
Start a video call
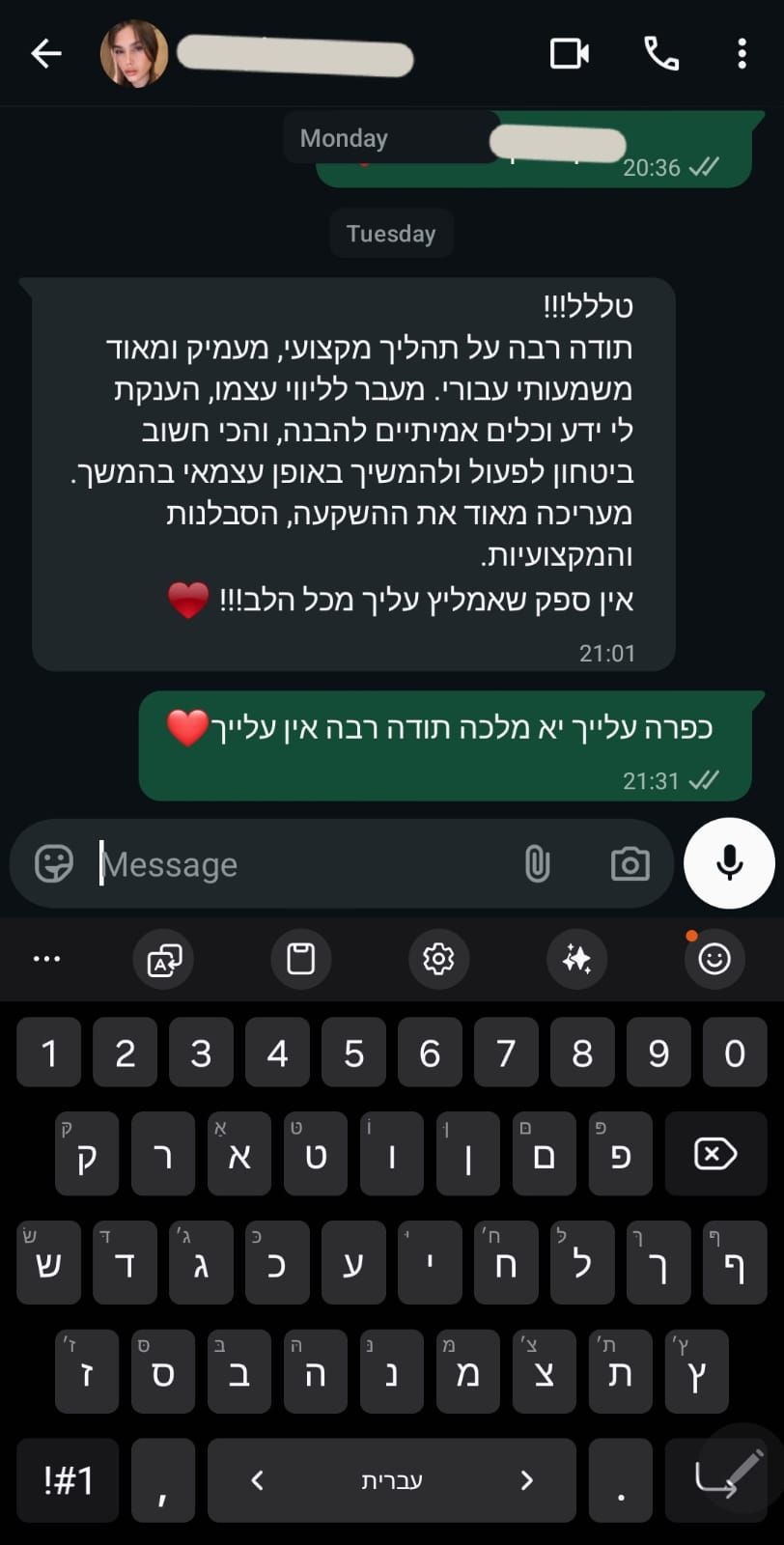569,54
